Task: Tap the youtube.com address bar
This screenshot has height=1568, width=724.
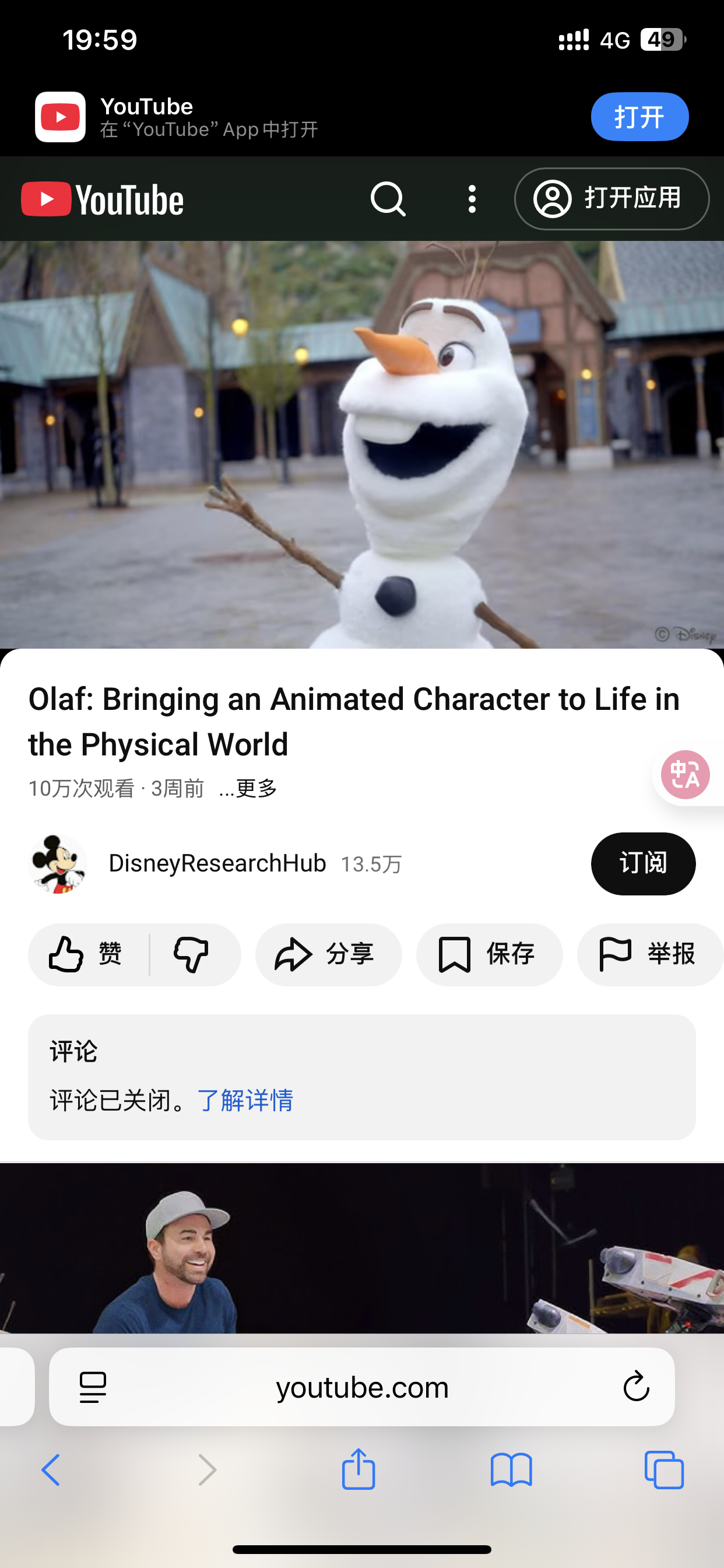Action: 361,1387
